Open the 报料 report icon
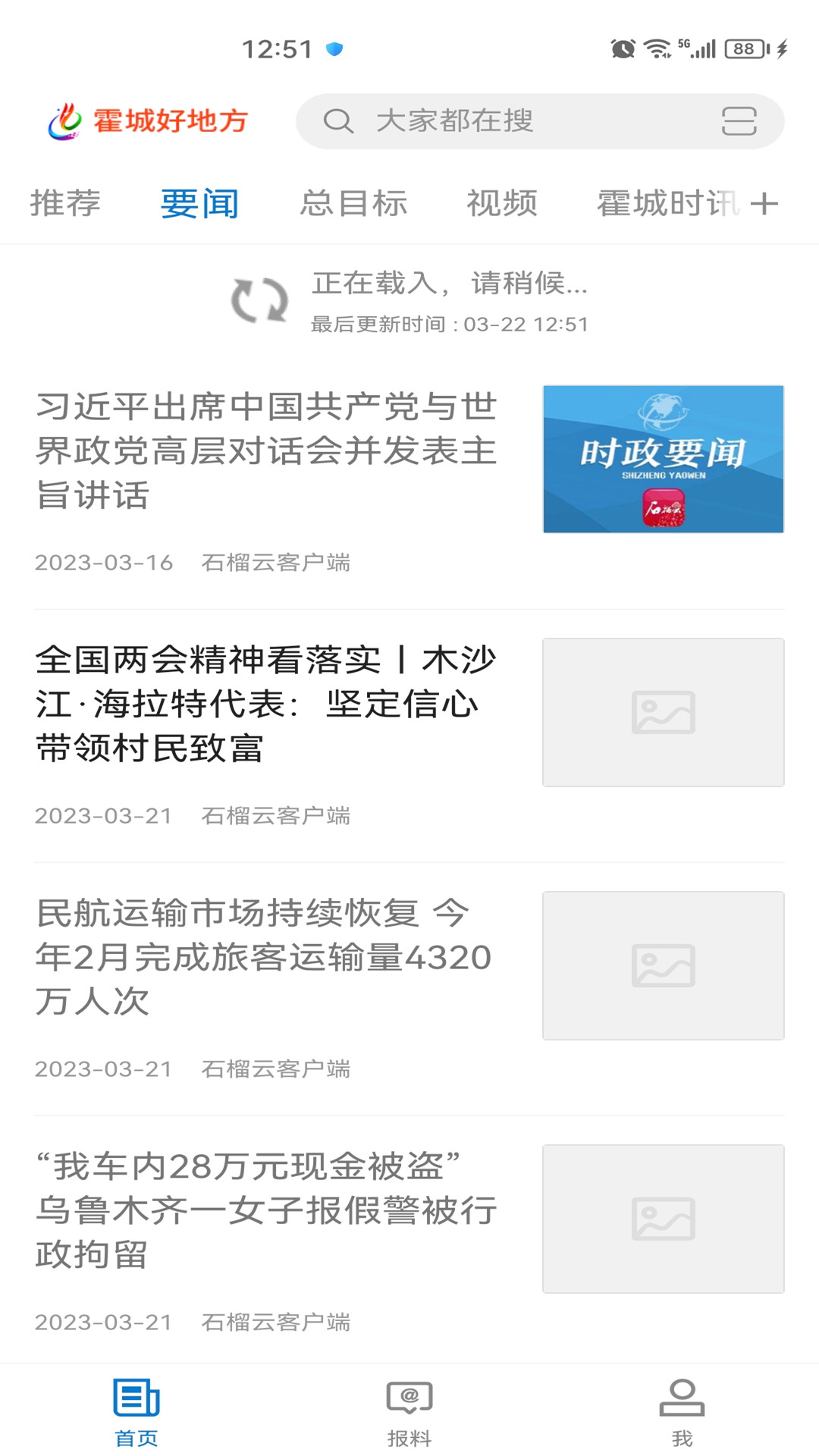Screen dimensions: 819x1456 click(x=409, y=1408)
